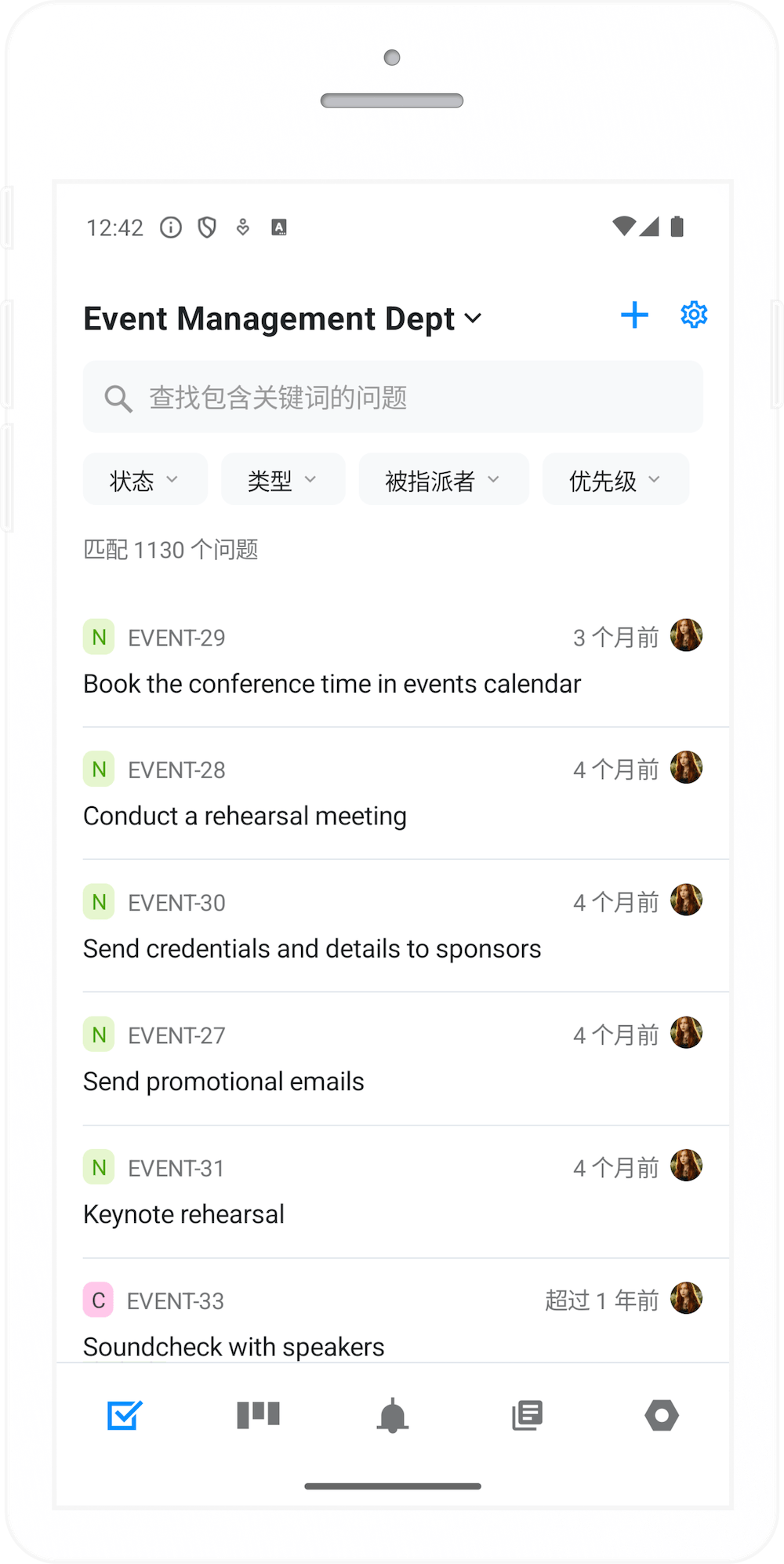This screenshot has height=1564, width=784.
Task: Open the 优先级 filter dropdown
Action: (x=615, y=480)
